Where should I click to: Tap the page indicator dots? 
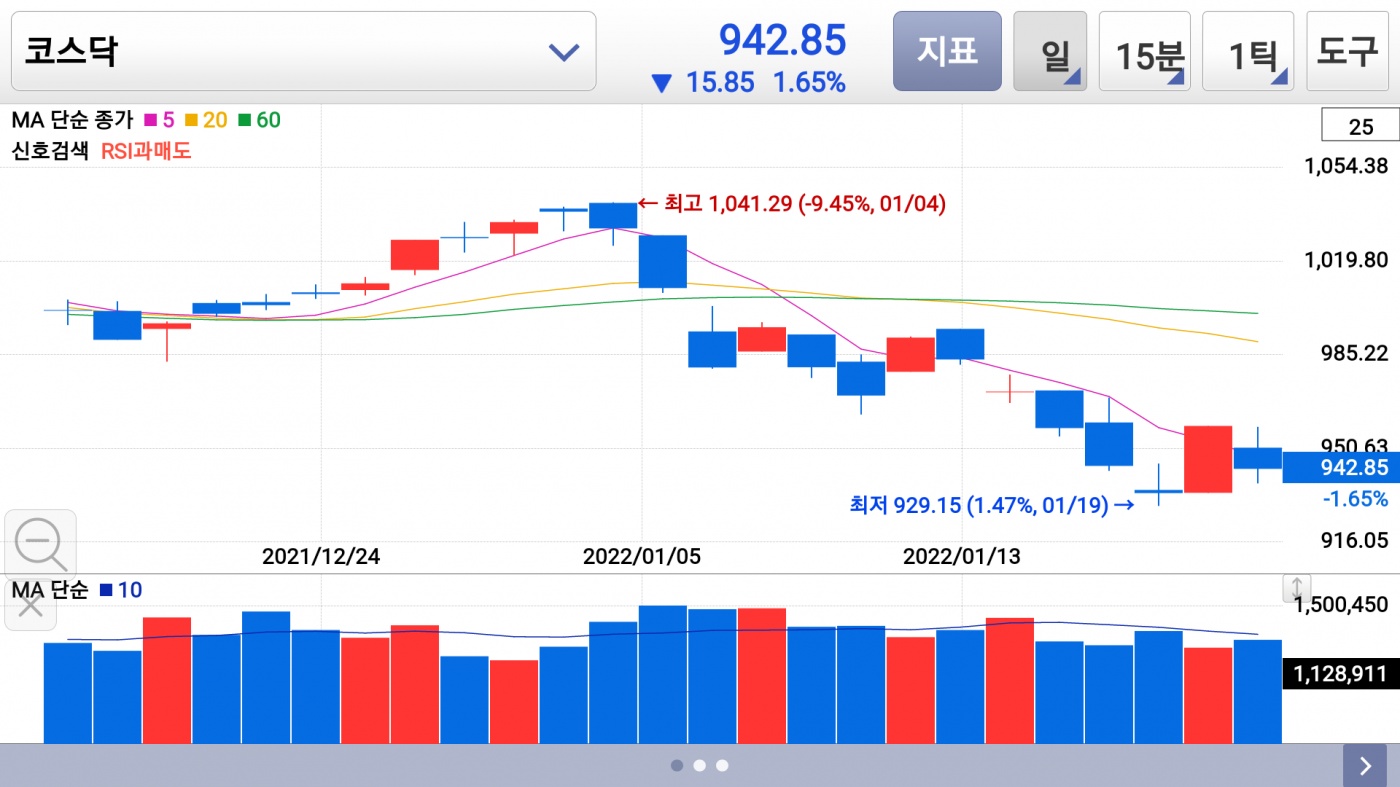click(699, 766)
